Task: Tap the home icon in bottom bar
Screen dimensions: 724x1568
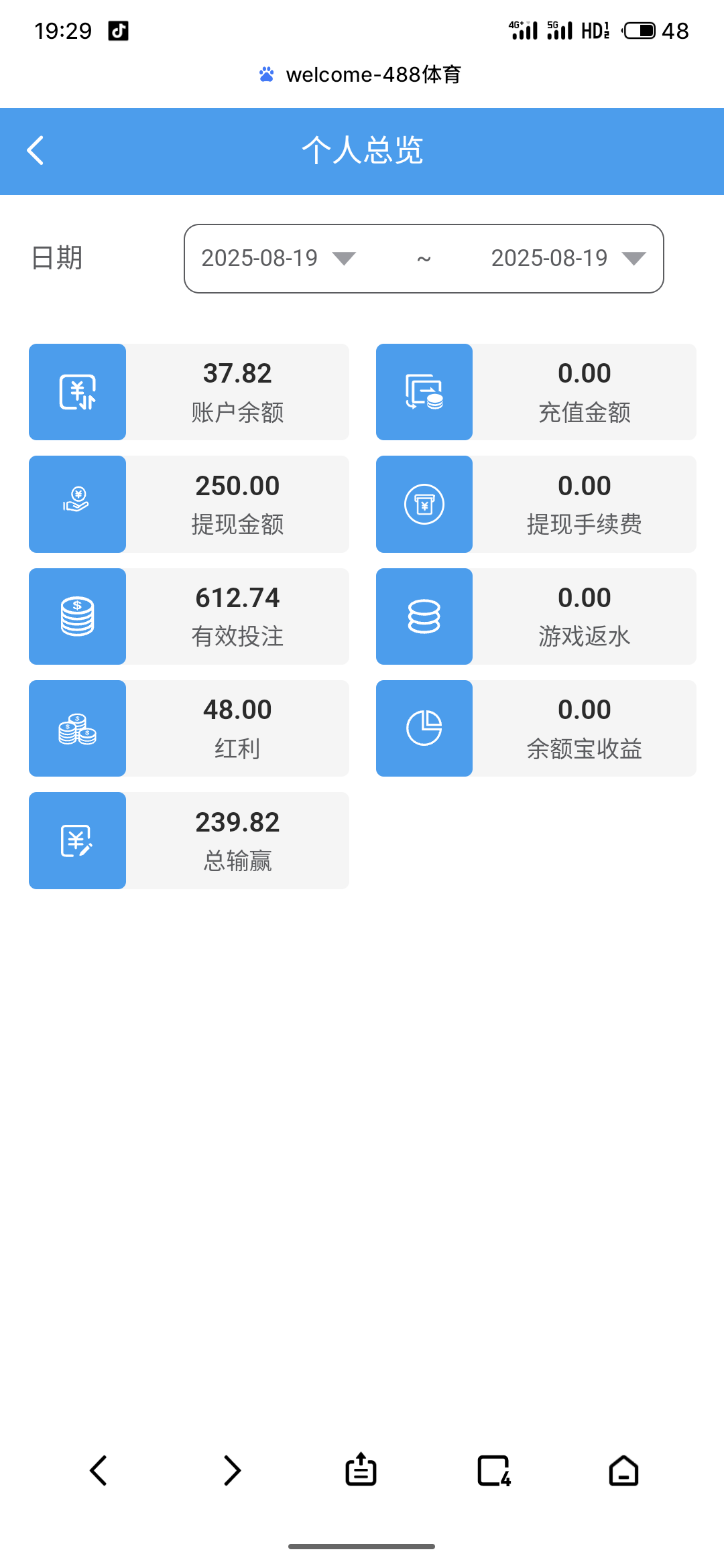Action: 623,1471
